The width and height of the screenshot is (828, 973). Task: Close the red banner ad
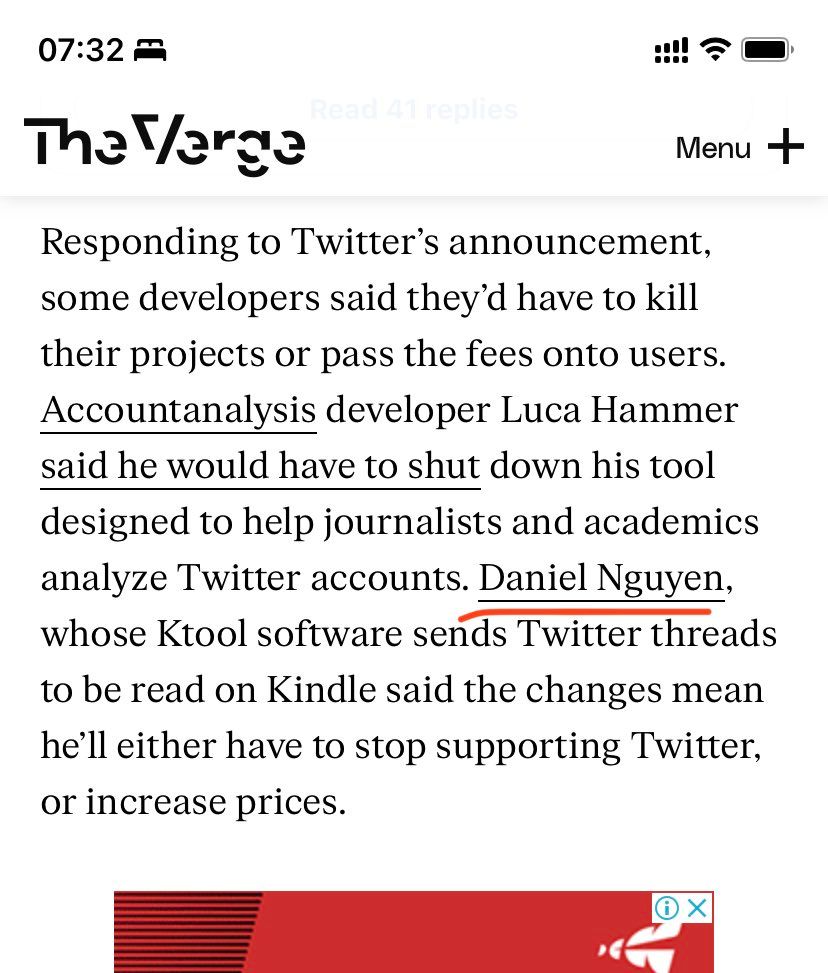(698, 908)
